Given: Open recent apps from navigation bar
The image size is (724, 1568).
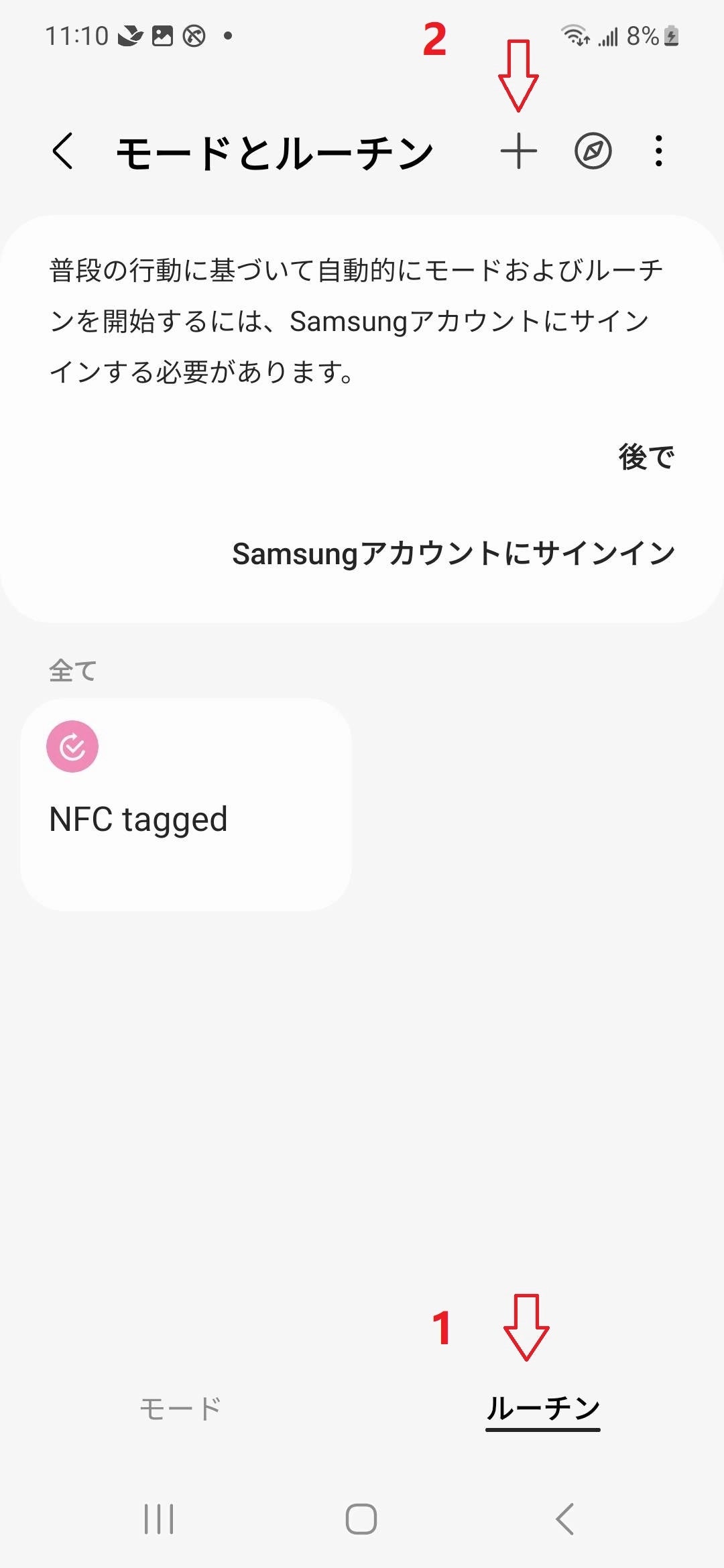Looking at the screenshot, I should (x=159, y=1519).
